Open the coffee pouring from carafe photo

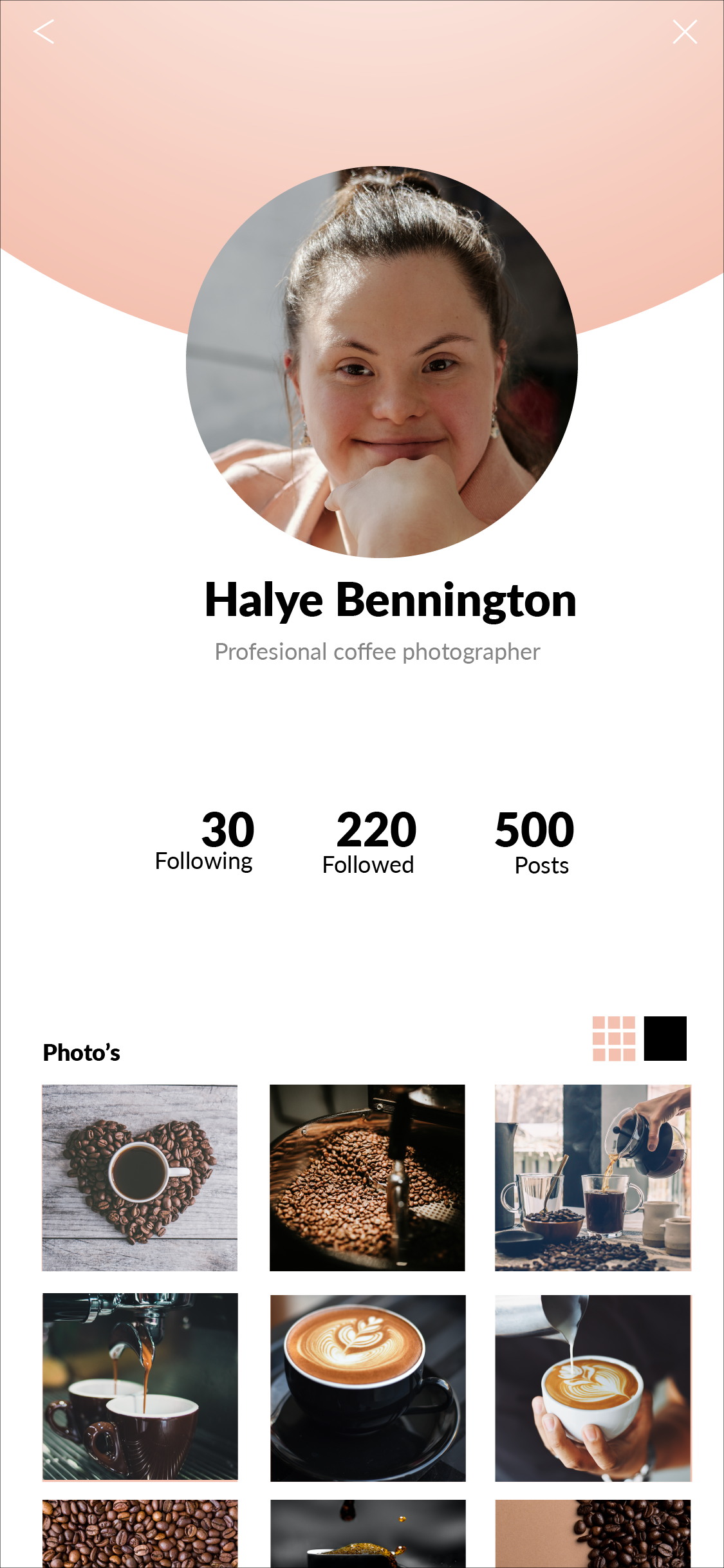[x=593, y=1177]
